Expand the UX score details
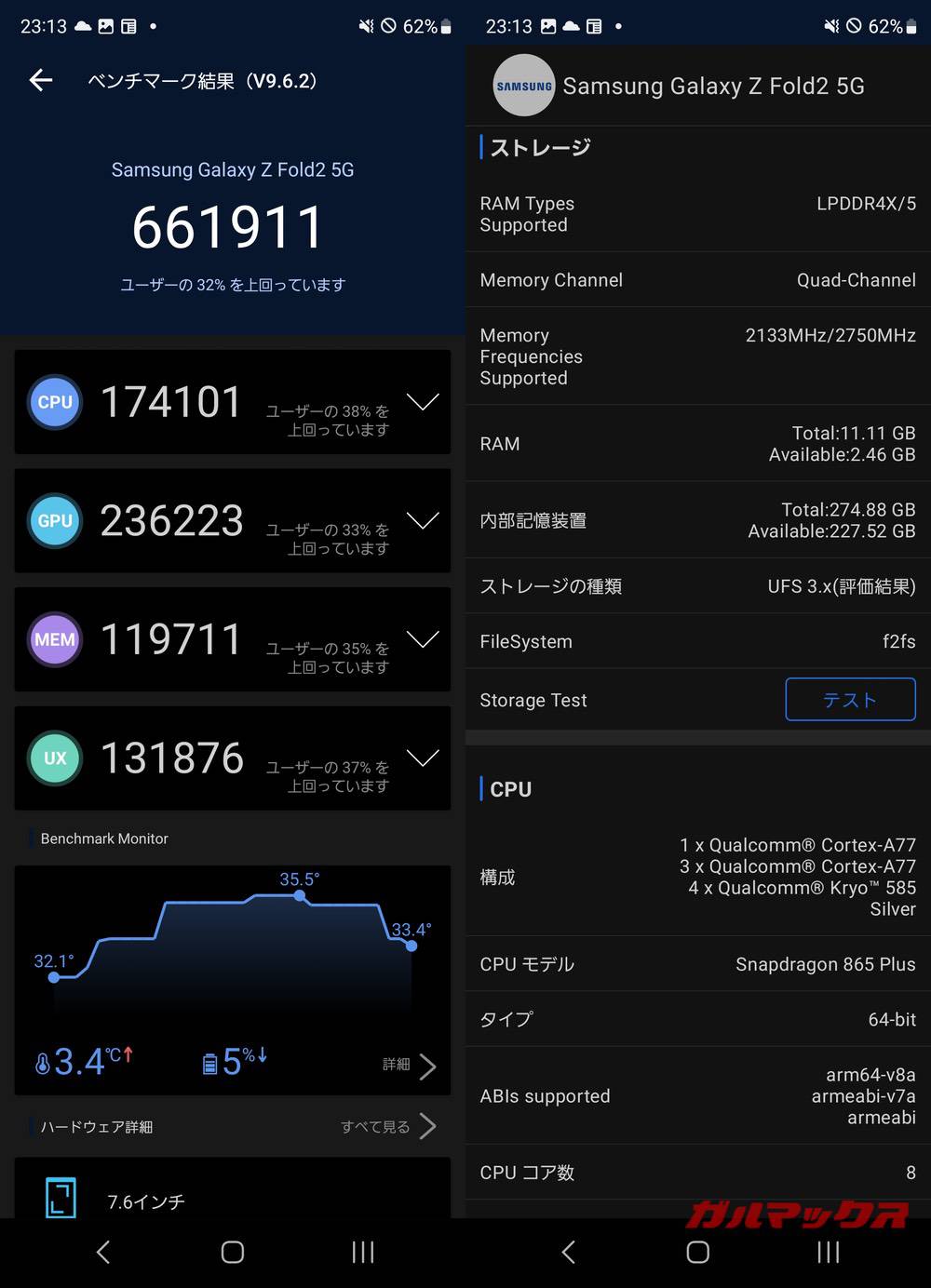Image resolution: width=931 pixels, height=1288 pixels. coord(424,758)
